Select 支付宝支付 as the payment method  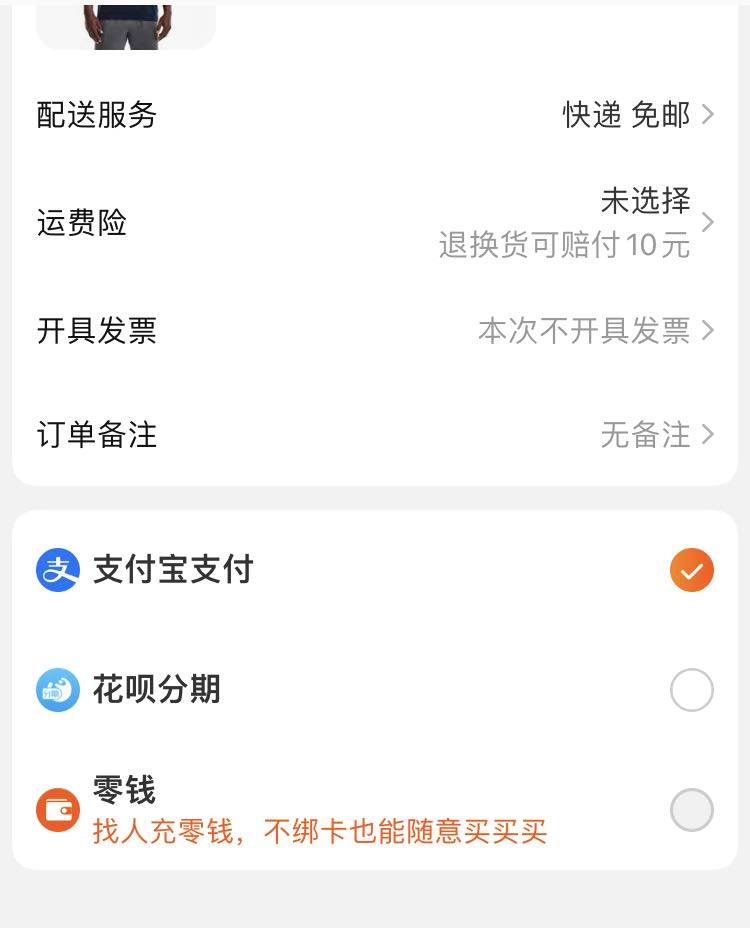pos(690,571)
